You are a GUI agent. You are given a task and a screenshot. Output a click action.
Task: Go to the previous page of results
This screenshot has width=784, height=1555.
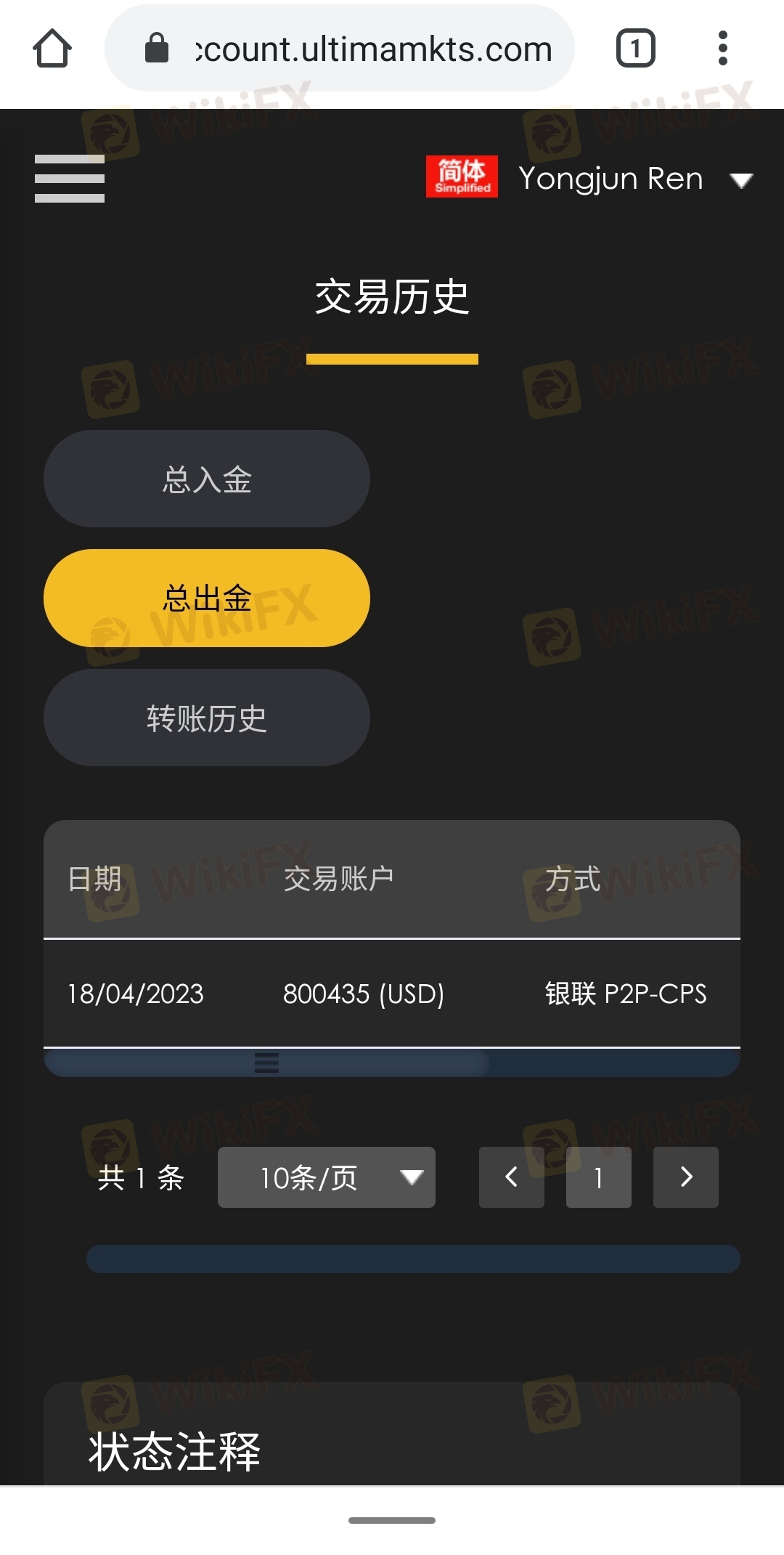coord(512,1177)
